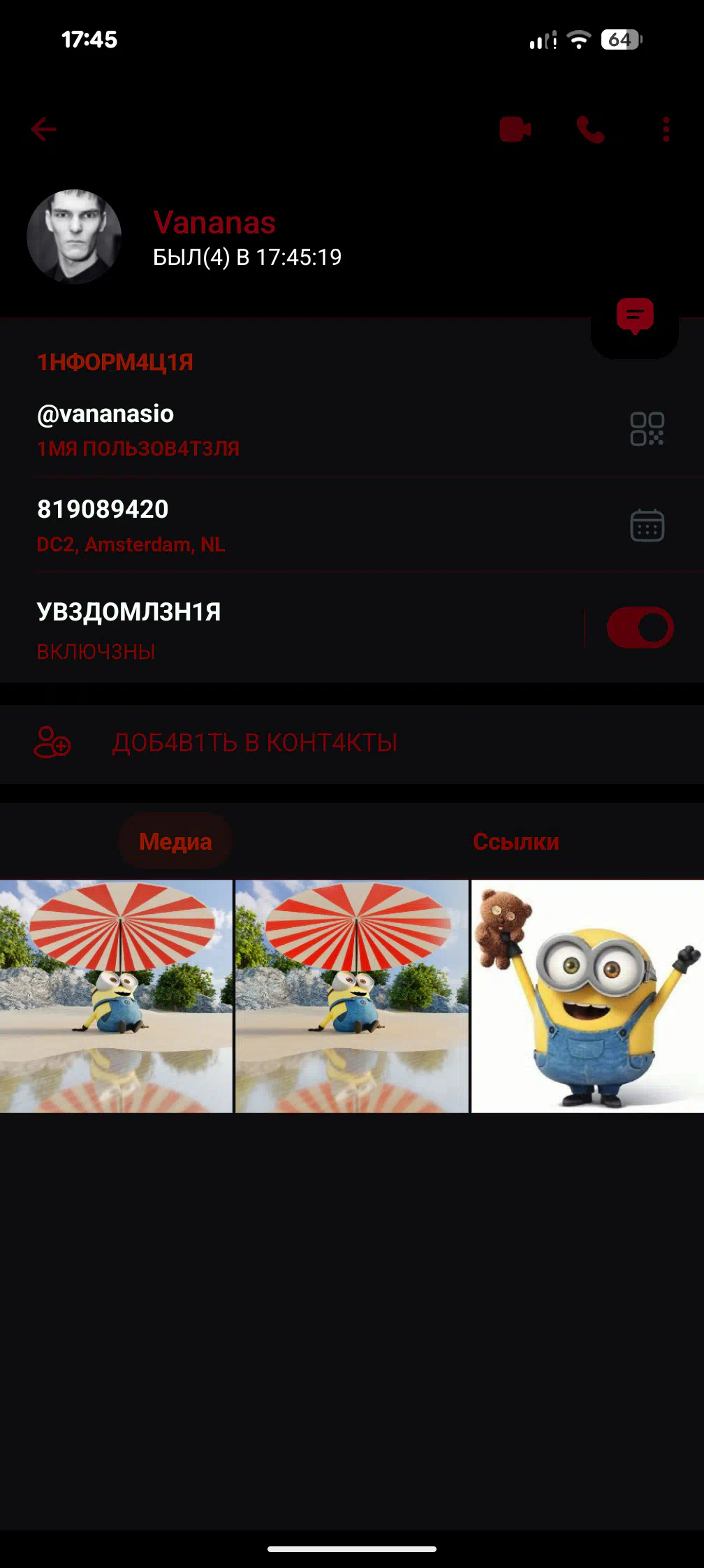Start a voice call with Vananas
Screen dimensions: 704x1568
pos(590,129)
